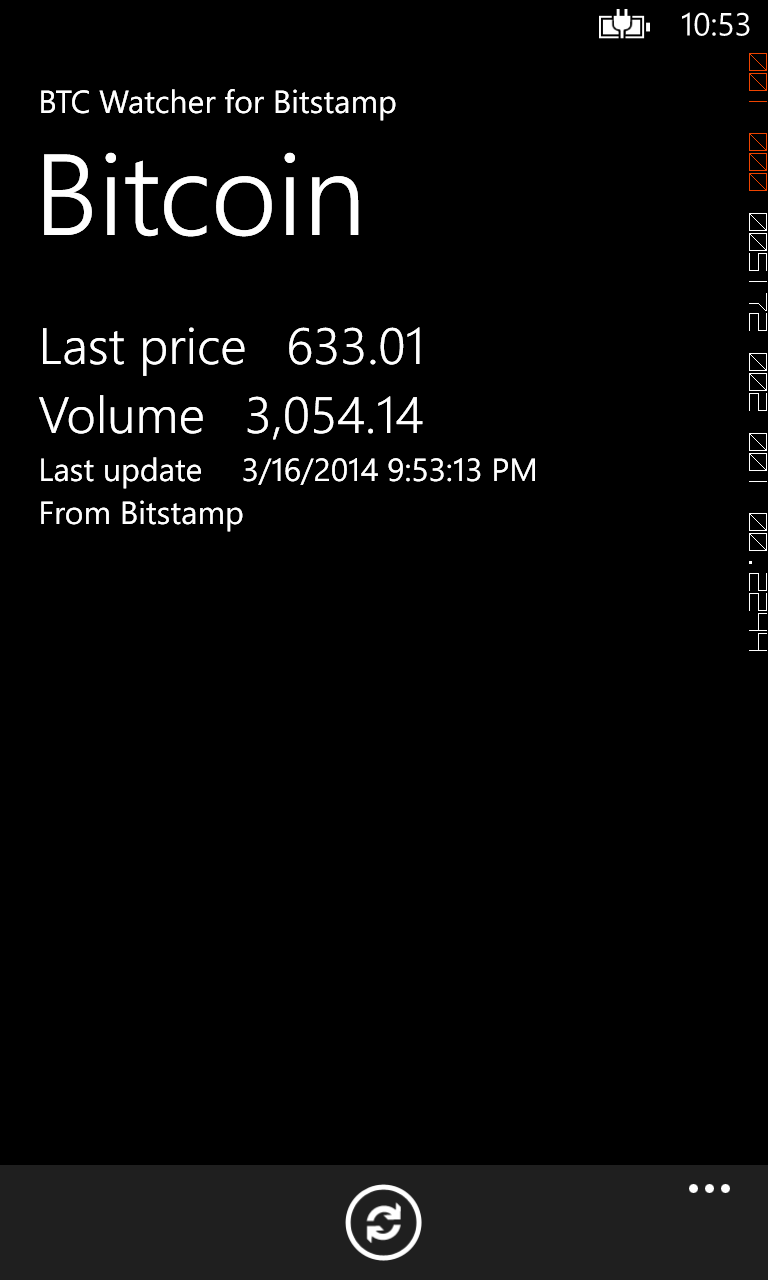
Task: Refresh the Bitcoin price data
Action: point(383,1222)
